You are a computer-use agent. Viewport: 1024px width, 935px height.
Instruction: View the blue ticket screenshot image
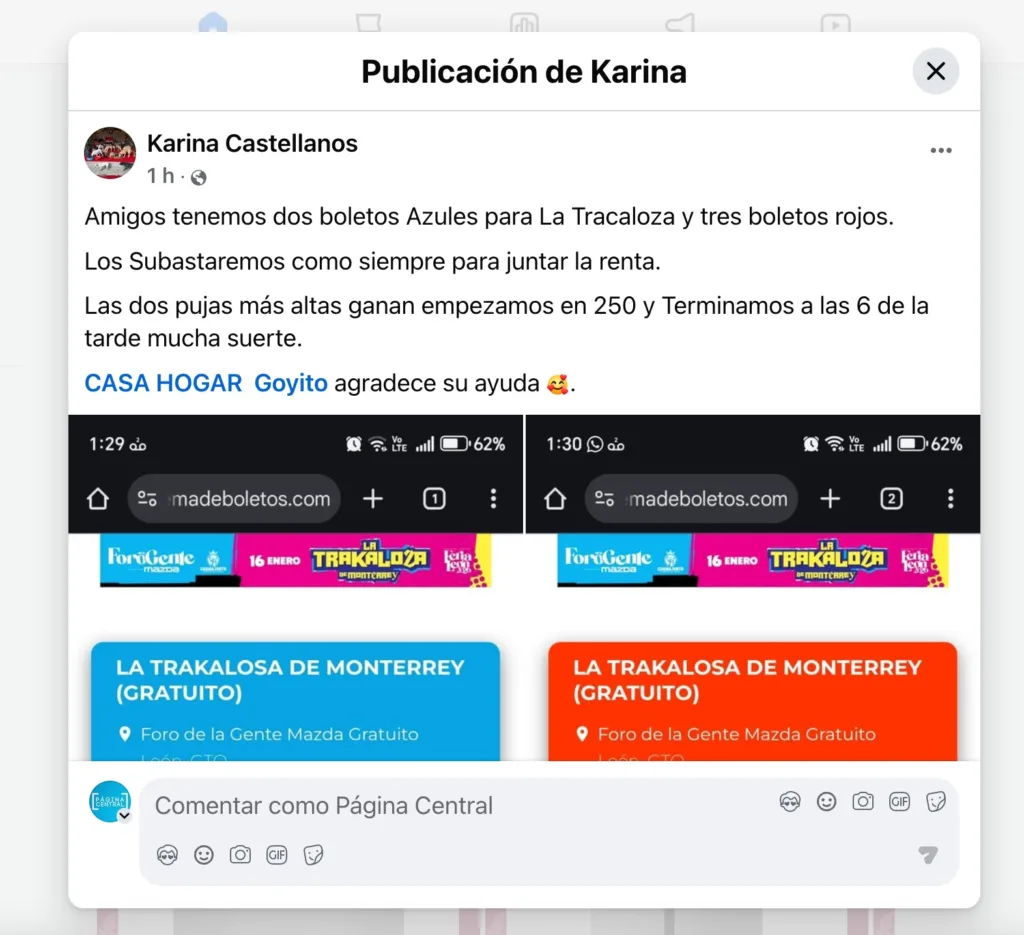point(295,588)
